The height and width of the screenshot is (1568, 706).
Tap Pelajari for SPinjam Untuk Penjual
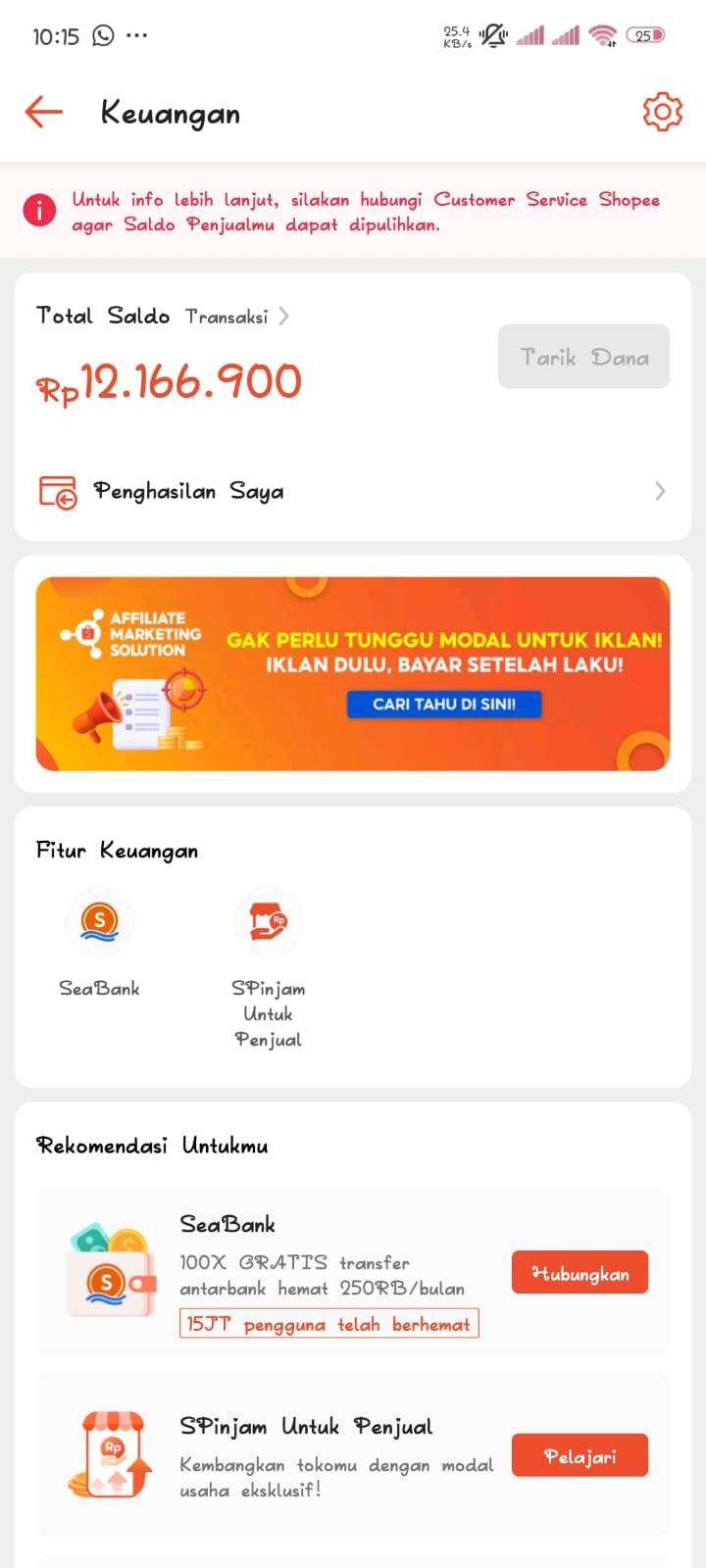[580, 1455]
